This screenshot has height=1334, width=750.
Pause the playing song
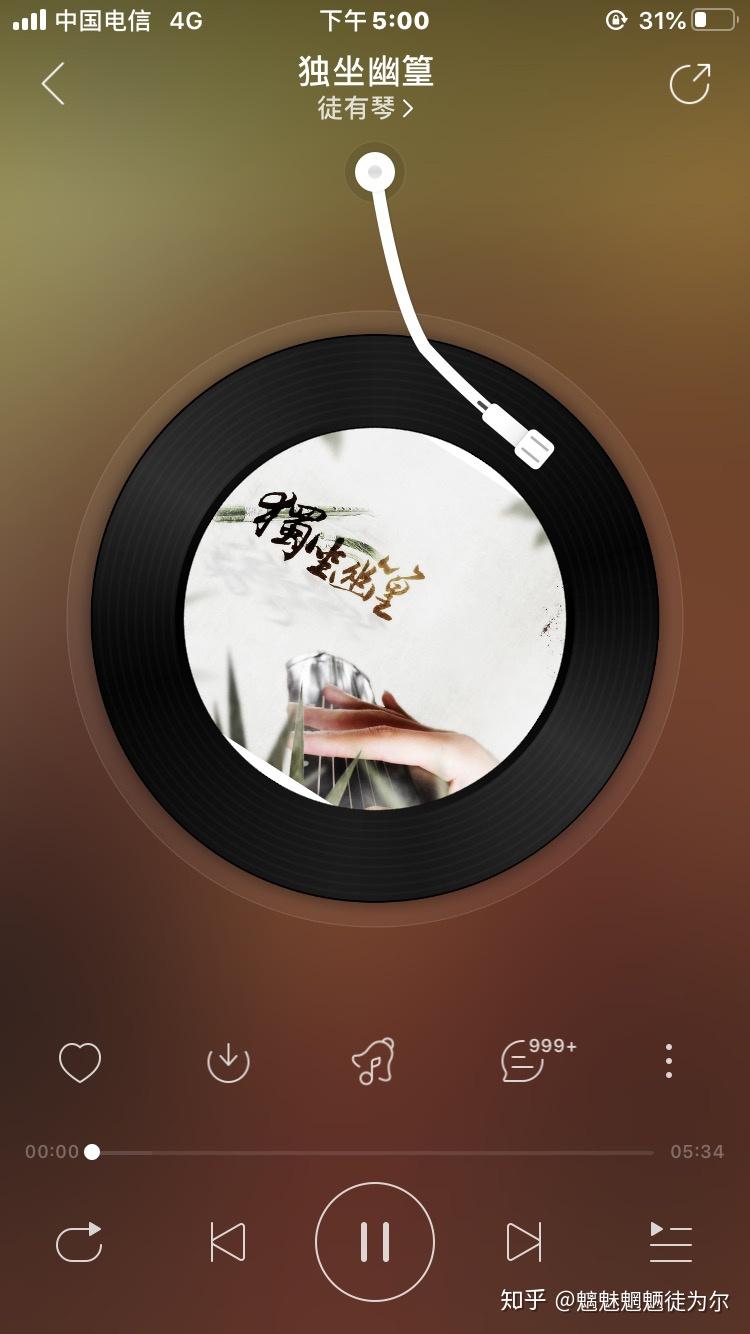375,1242
